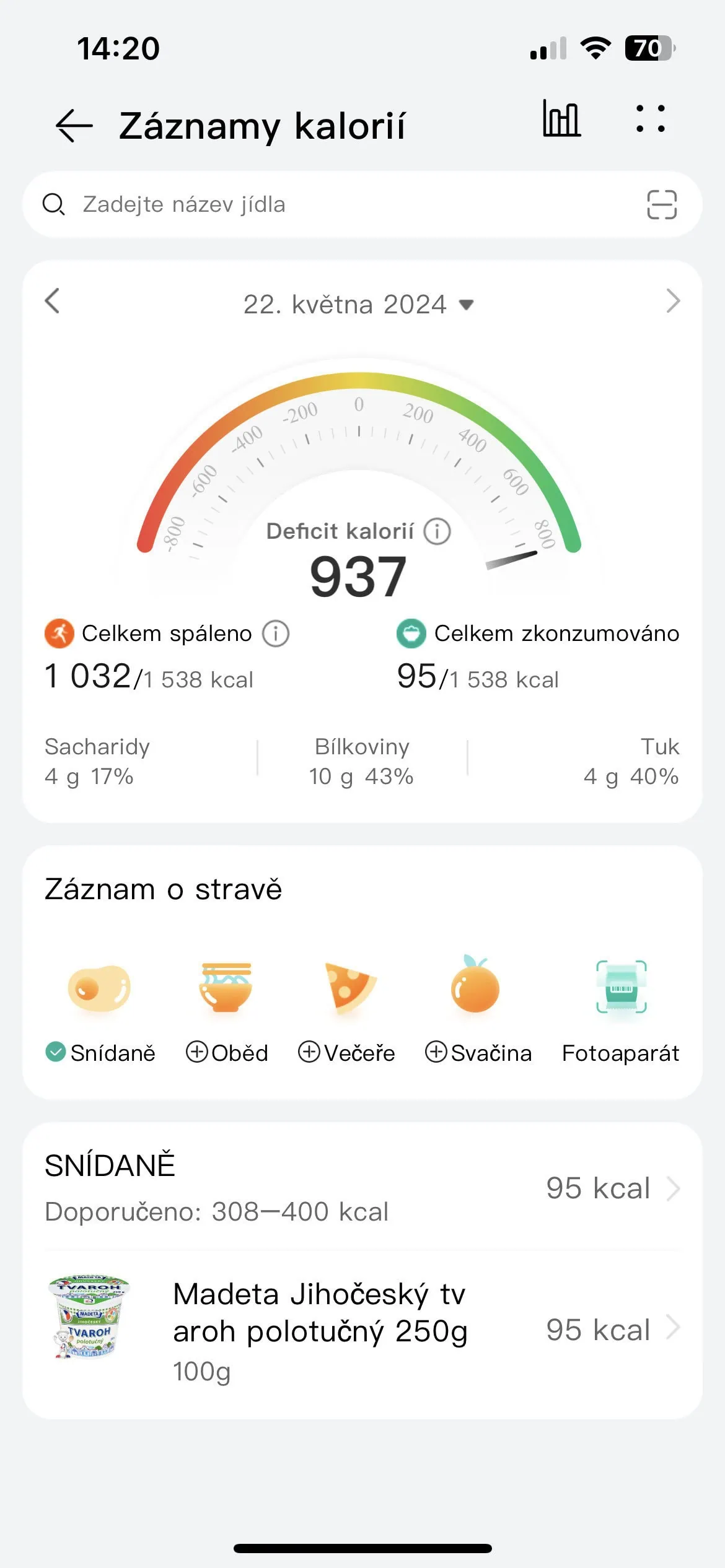This screenshot has height=1568, width=725.
Task: Open the date picker for 22. května 2024
Action: click(358, 304)
